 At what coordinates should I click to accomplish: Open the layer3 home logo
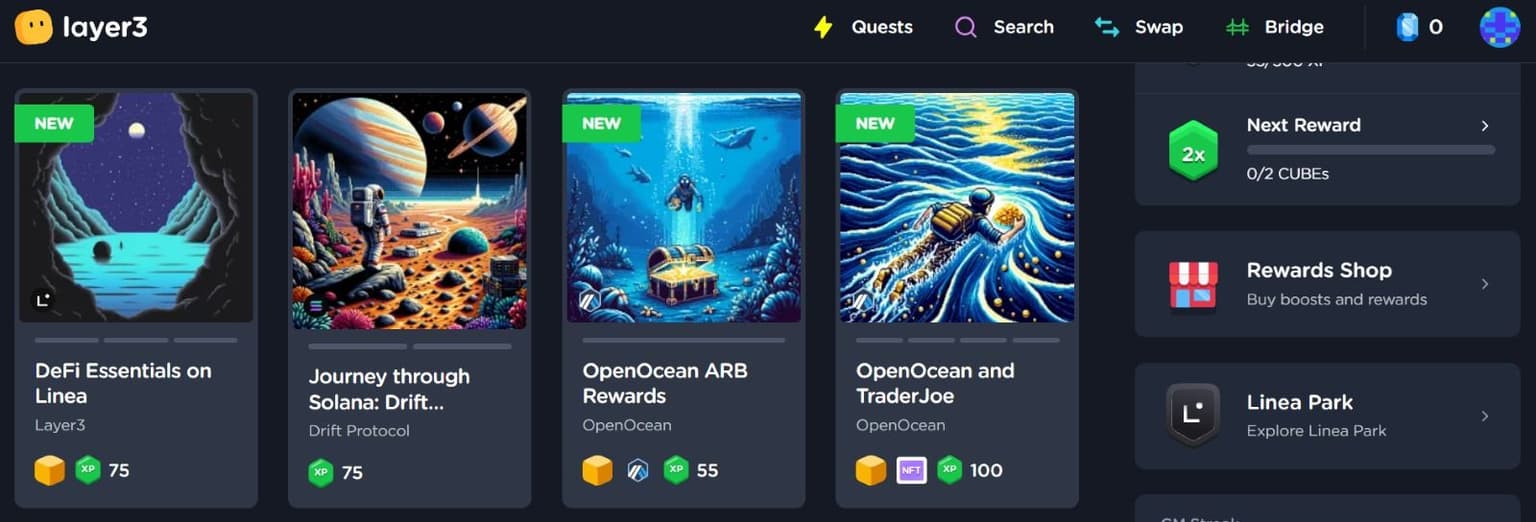pos(82,27)
